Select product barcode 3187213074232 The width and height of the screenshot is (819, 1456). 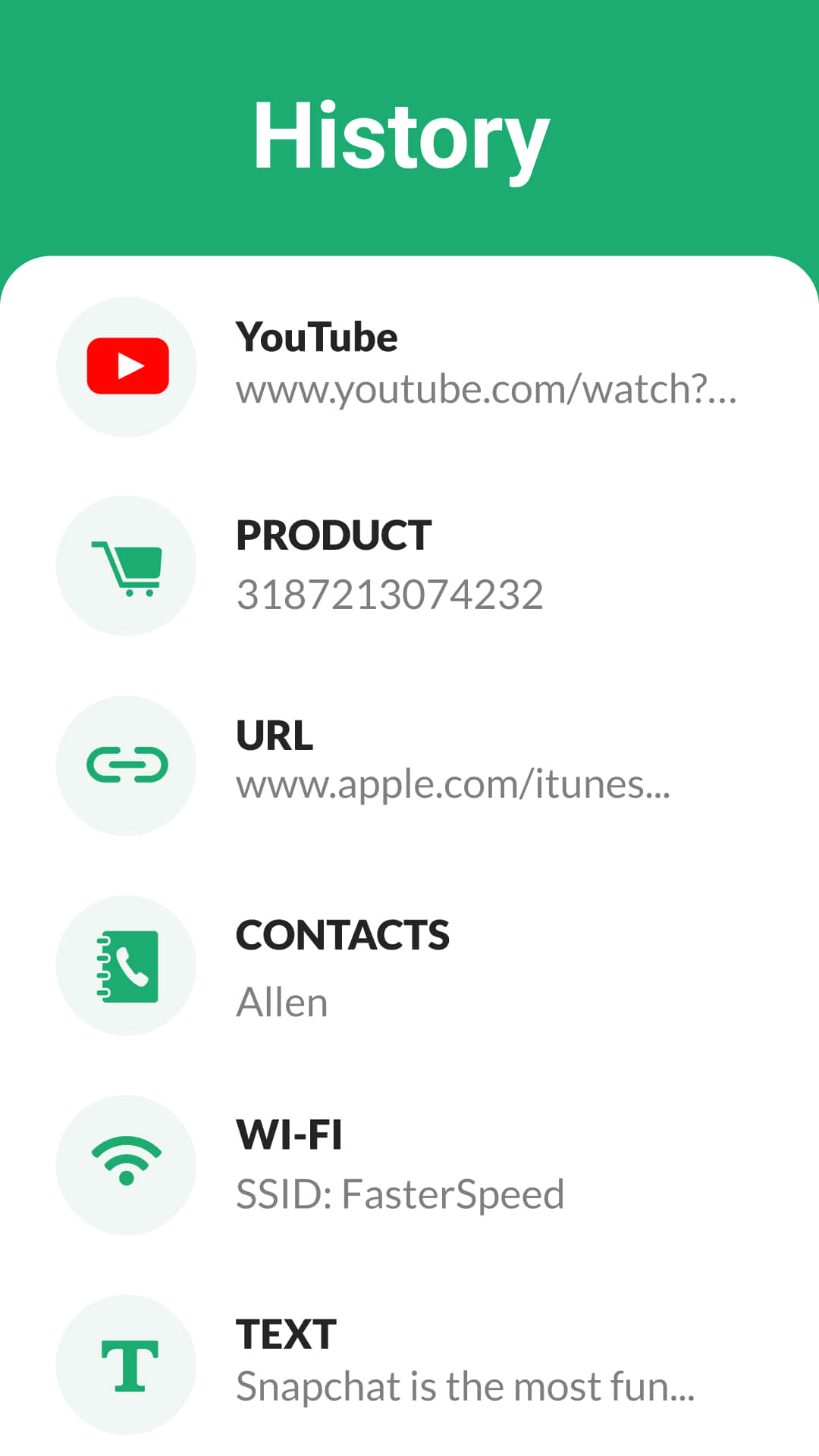[390, 595]
